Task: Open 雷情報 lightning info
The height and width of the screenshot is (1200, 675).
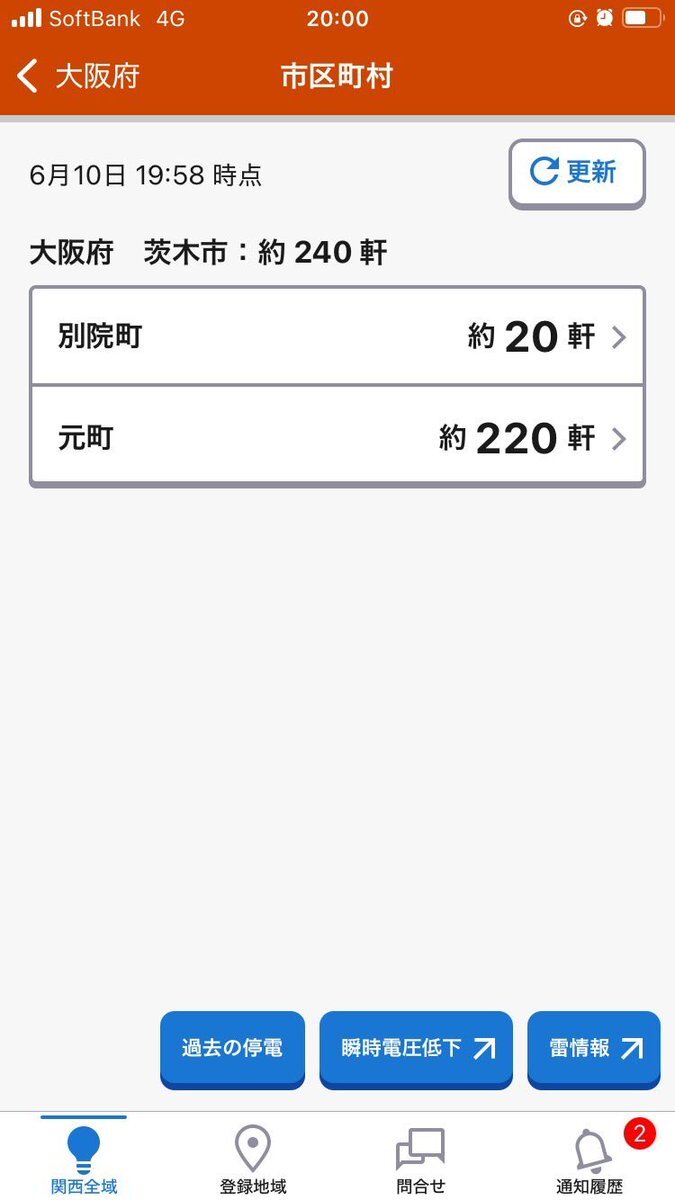Action: click(594, 1049)
